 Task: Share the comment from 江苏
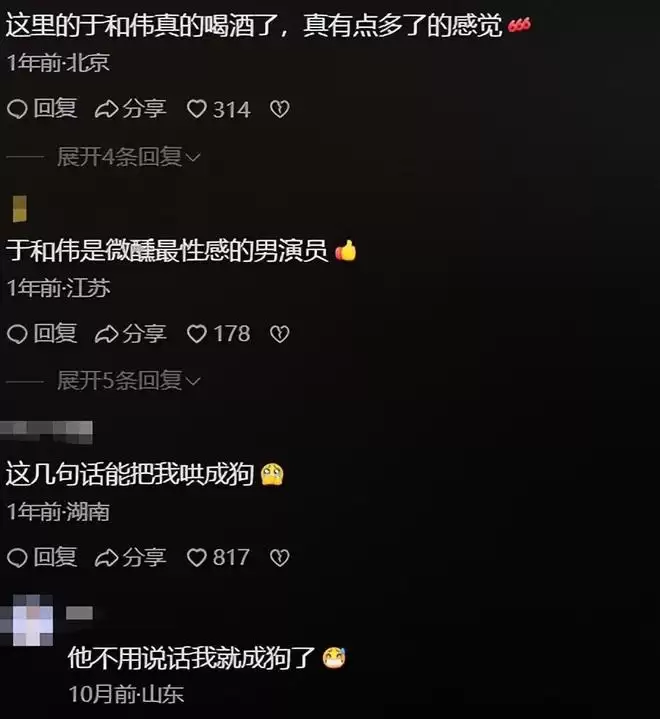[130, 333]
